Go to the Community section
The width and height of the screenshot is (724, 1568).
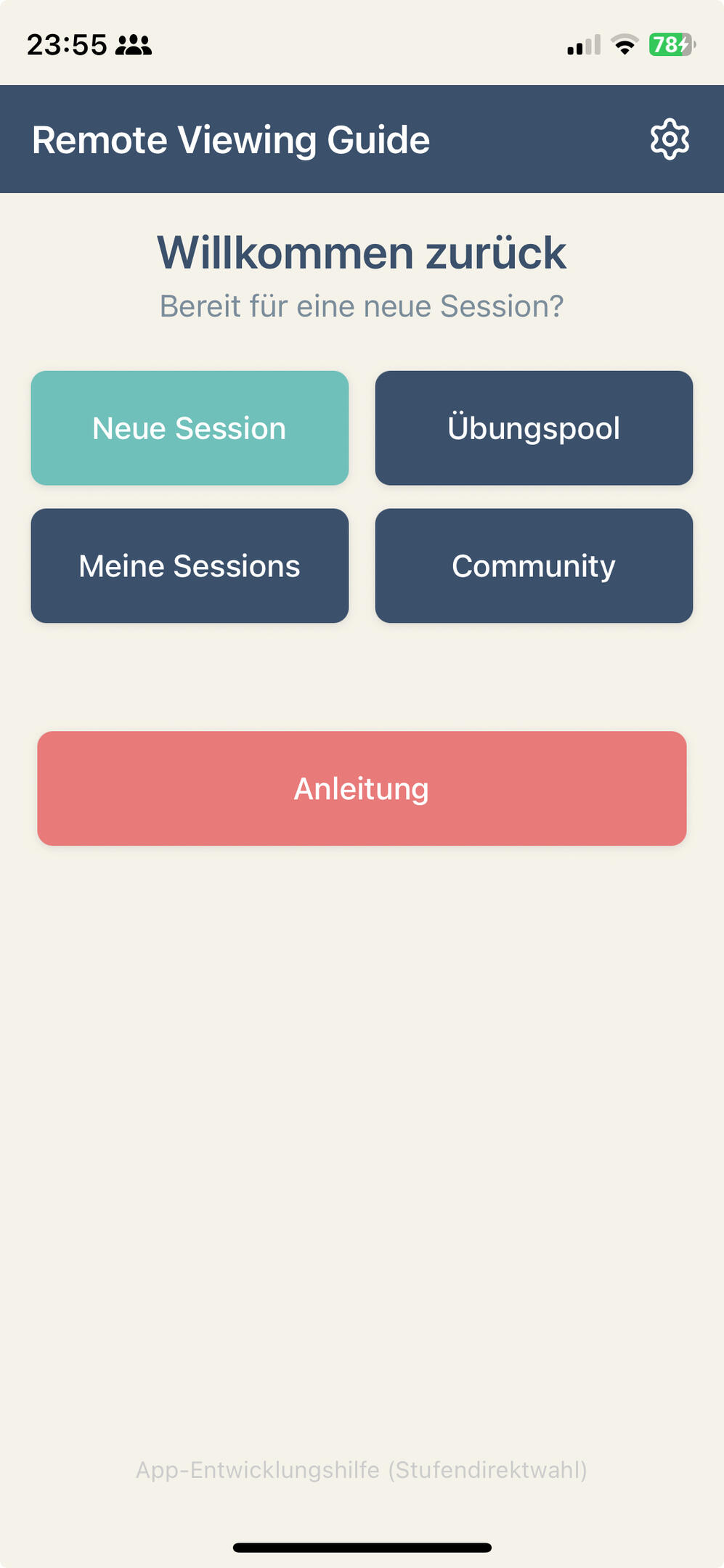534,565
